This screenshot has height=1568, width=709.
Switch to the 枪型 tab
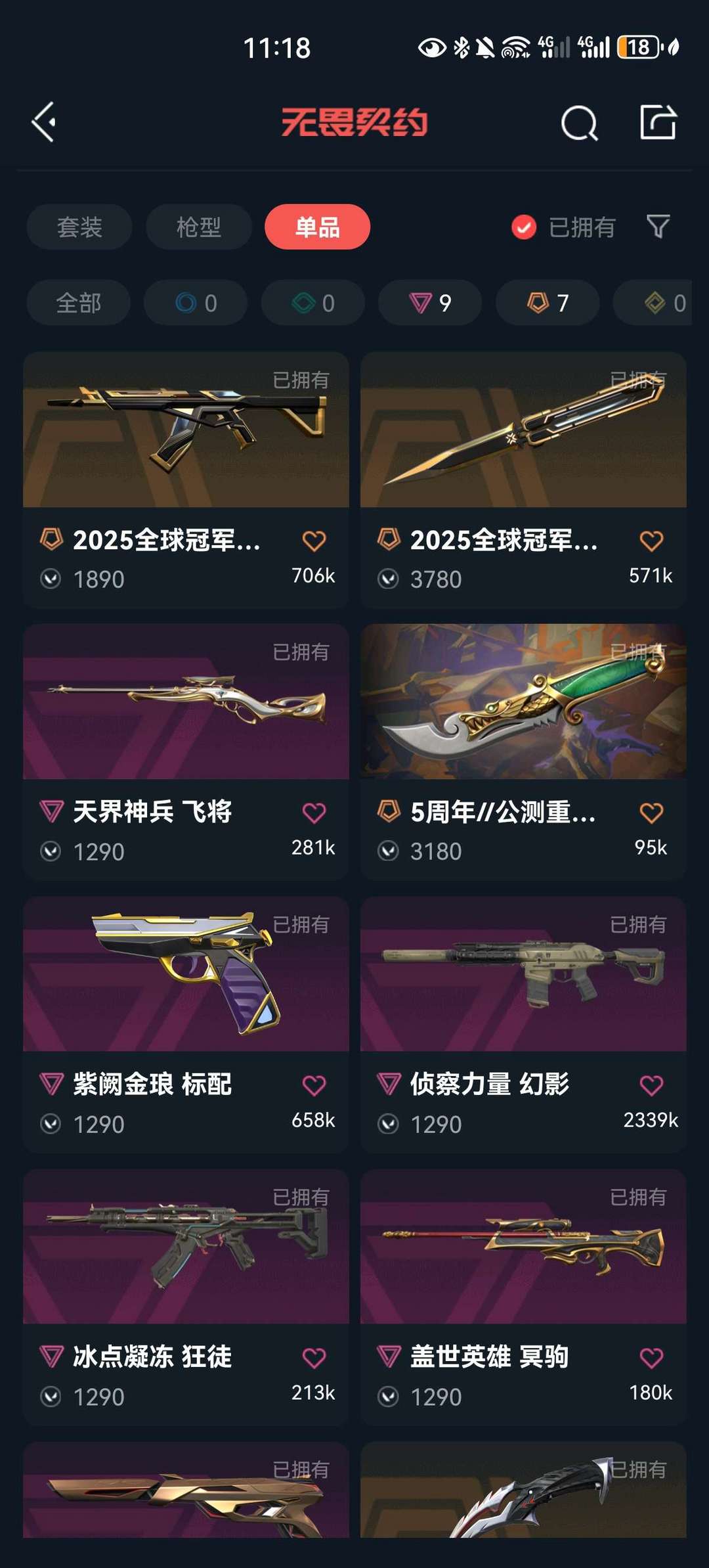(x=198, y=227)
